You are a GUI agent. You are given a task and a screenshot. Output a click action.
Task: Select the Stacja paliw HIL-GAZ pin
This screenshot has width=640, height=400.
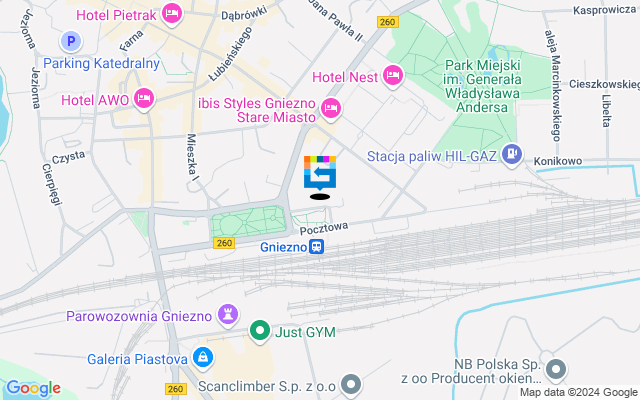click(x=511, y=154)
